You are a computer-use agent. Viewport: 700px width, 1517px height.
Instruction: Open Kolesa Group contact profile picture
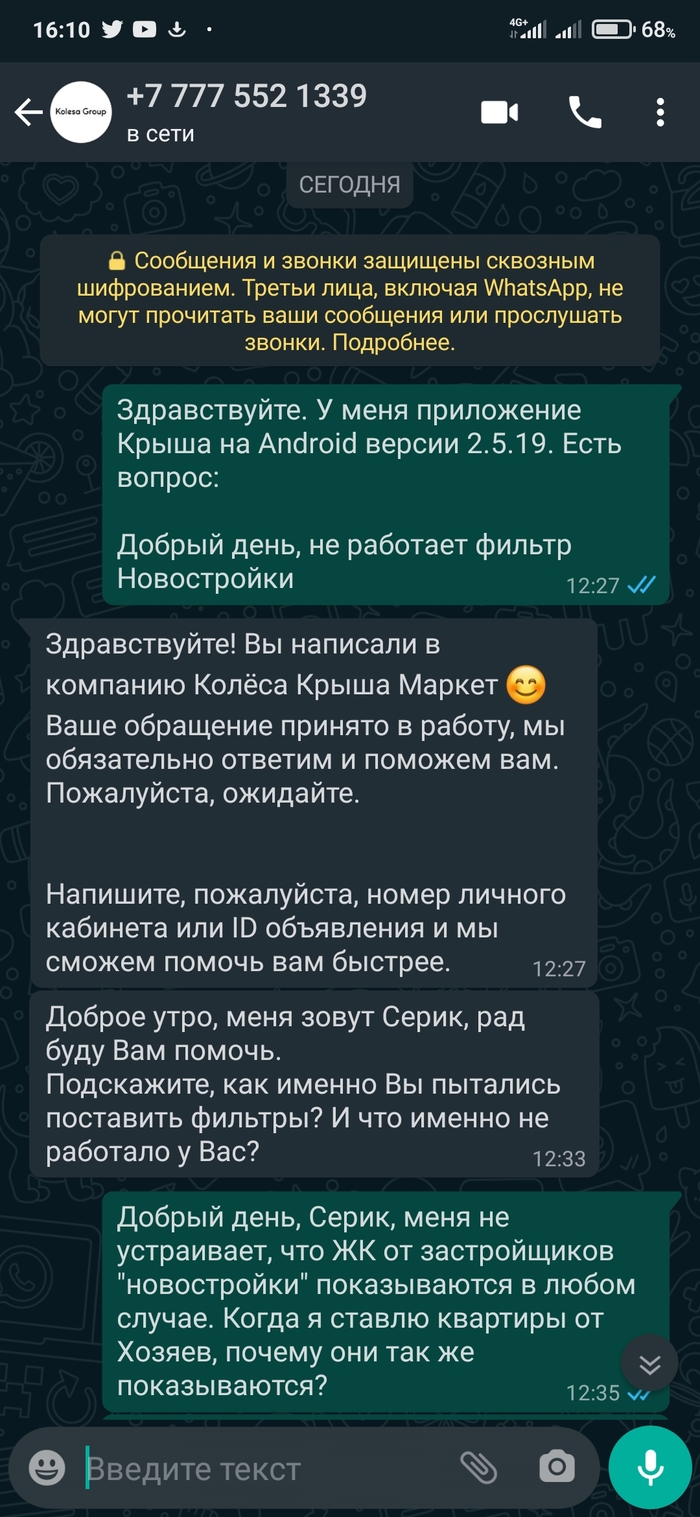tap(81, 112)
